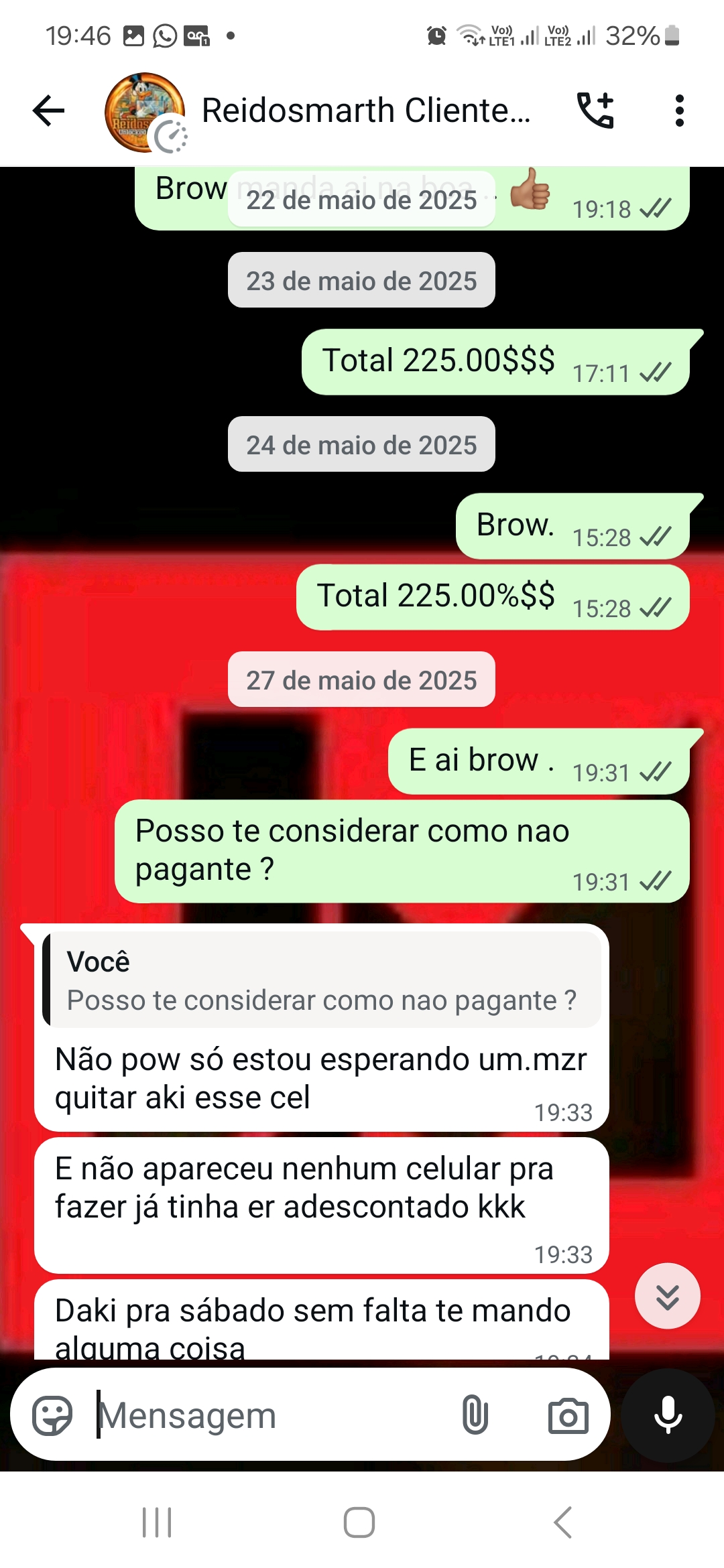The height and width of the screenshot is (1568, 724).
Task: Go back to the chats list
Action: (49, 111)
